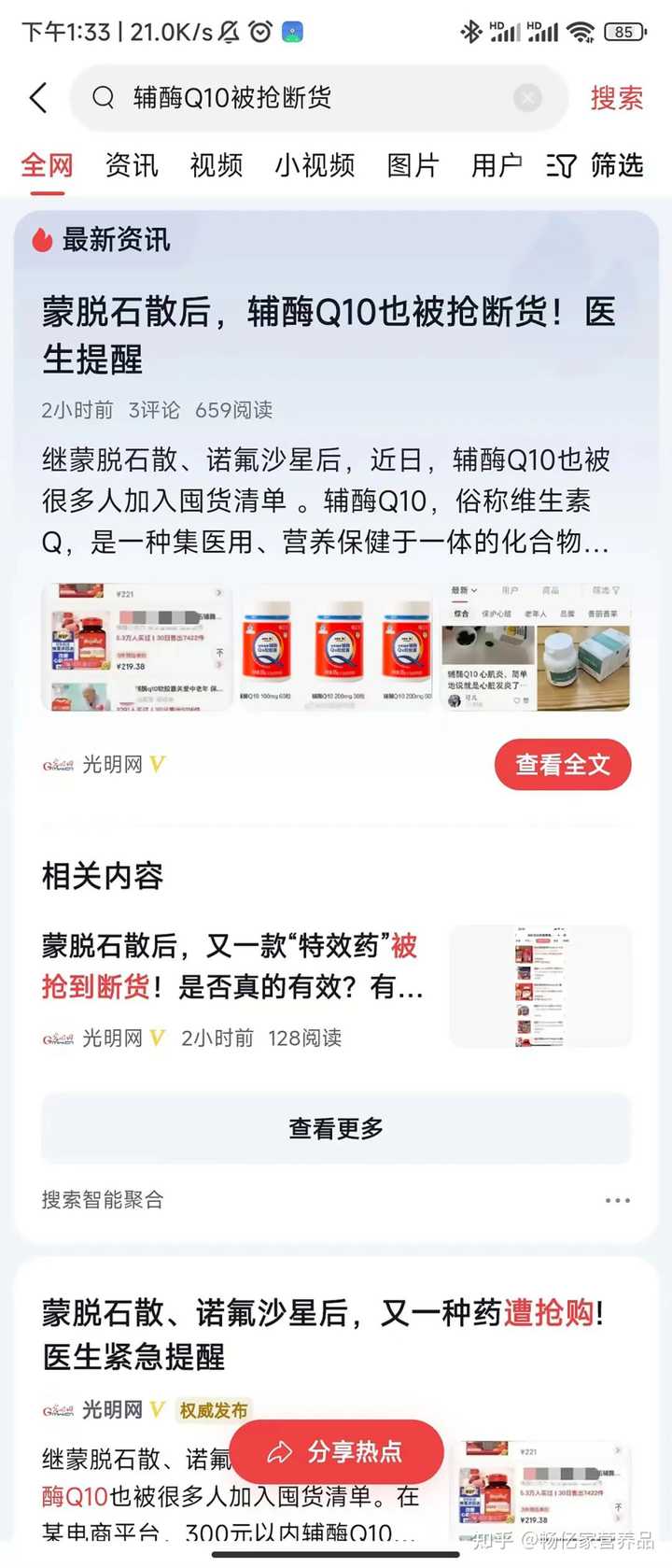Go back using the back arrow
Viewport: 672px width, 1568px height.
38,98
